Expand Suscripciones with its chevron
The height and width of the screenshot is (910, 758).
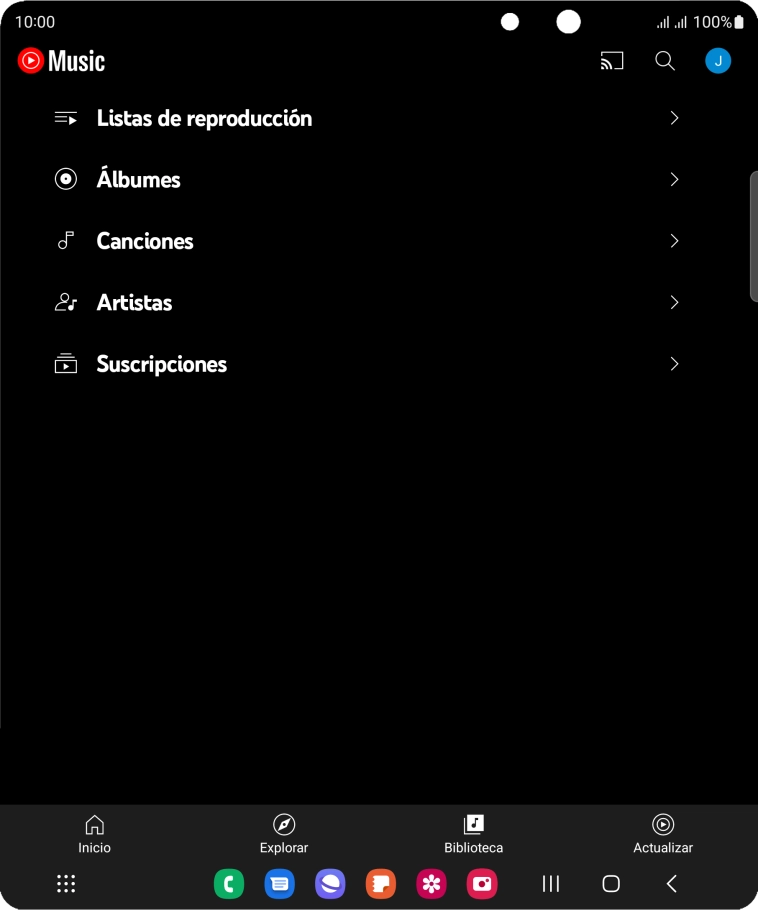point(673,364)
